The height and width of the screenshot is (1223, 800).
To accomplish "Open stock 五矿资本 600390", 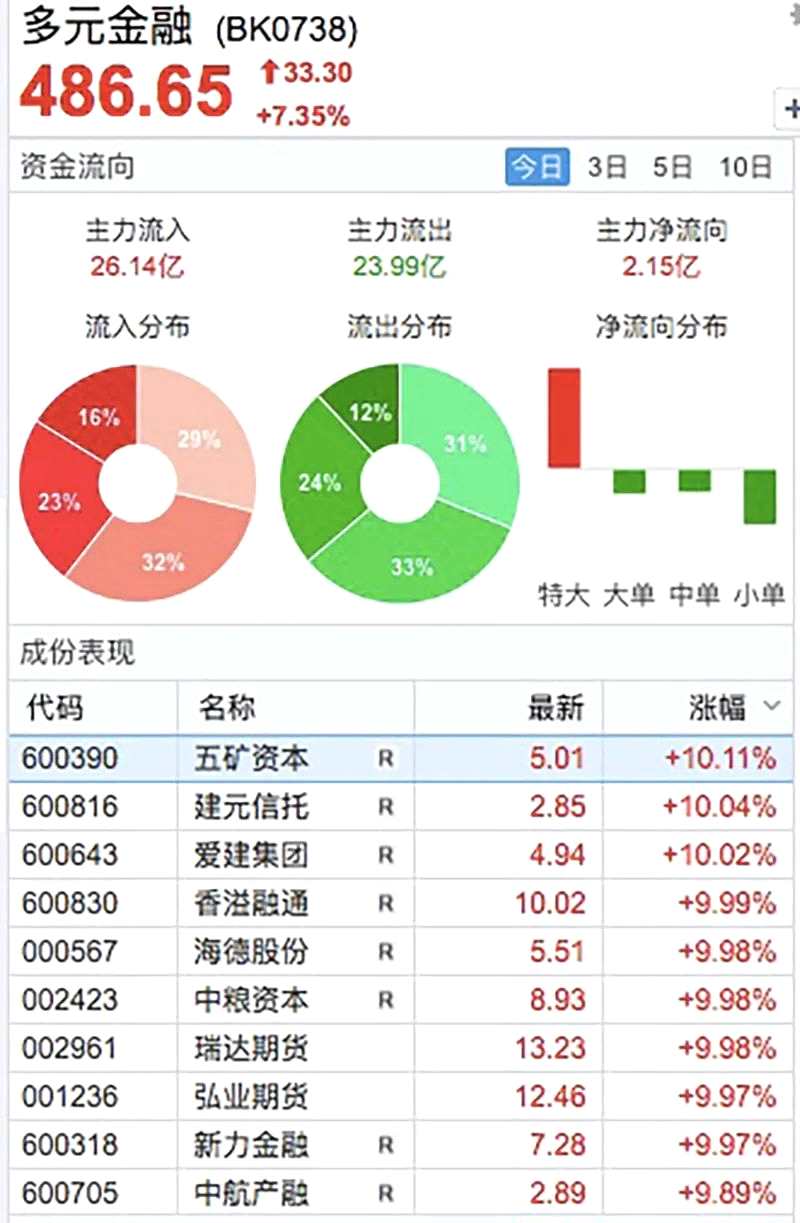I will (251, 758).
